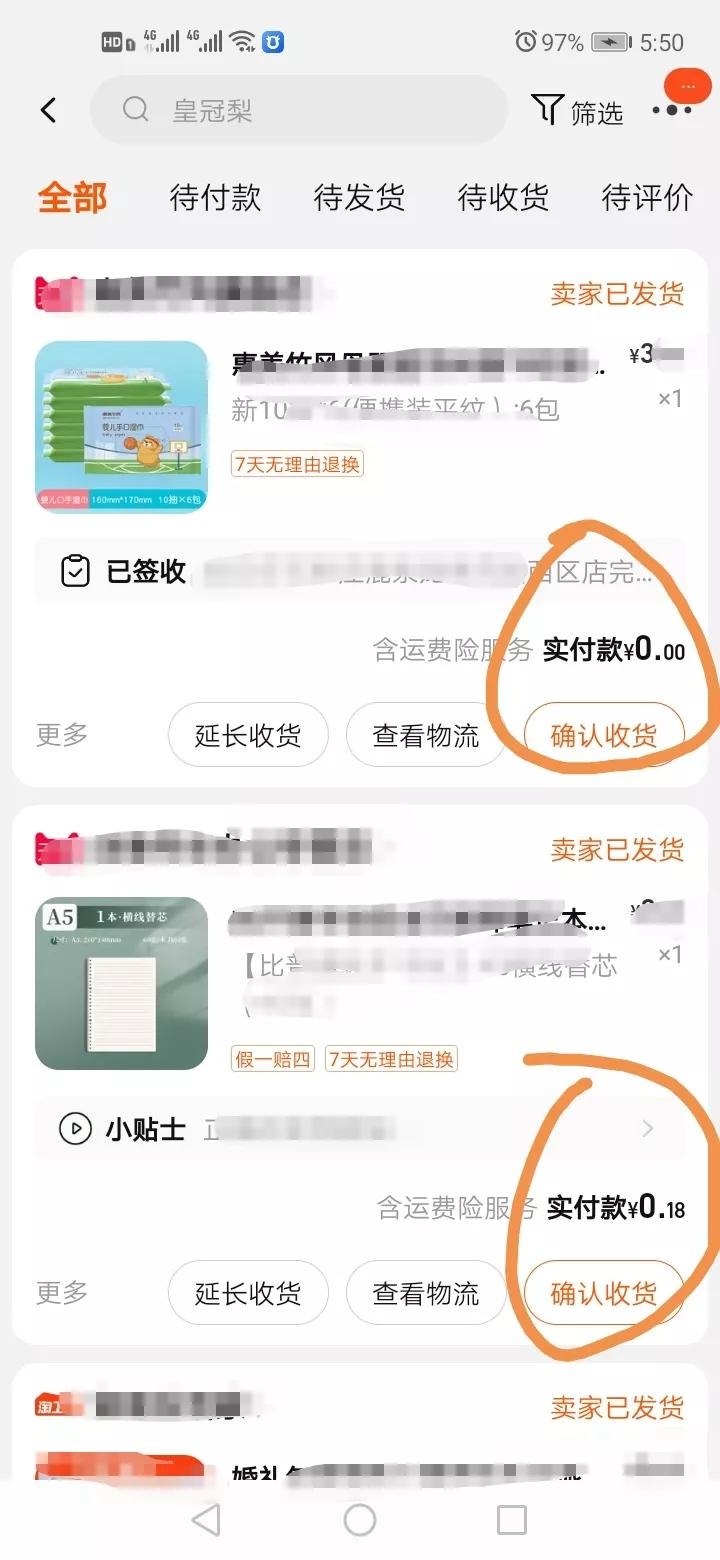Viewport: 720px width, 1560px height.
Task: Switch to the 待发货 tab
Action: (359, 197)
